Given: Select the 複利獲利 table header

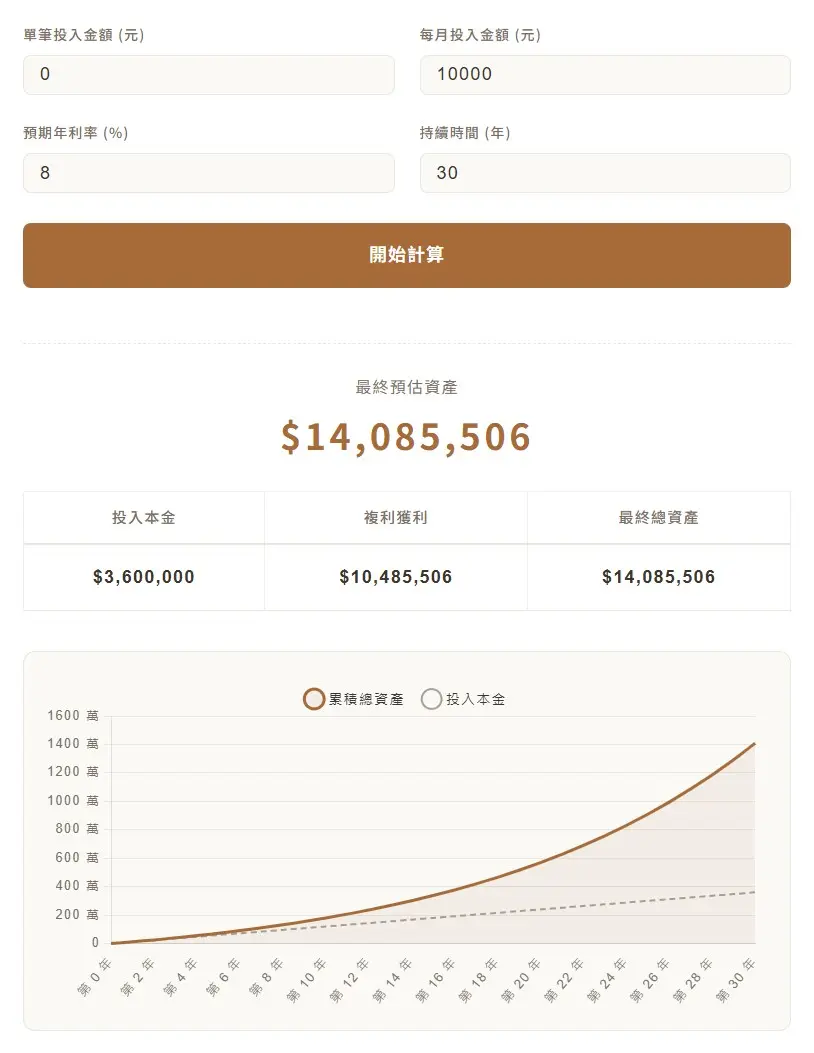Looking at the screenshot, I should (396, 518).
